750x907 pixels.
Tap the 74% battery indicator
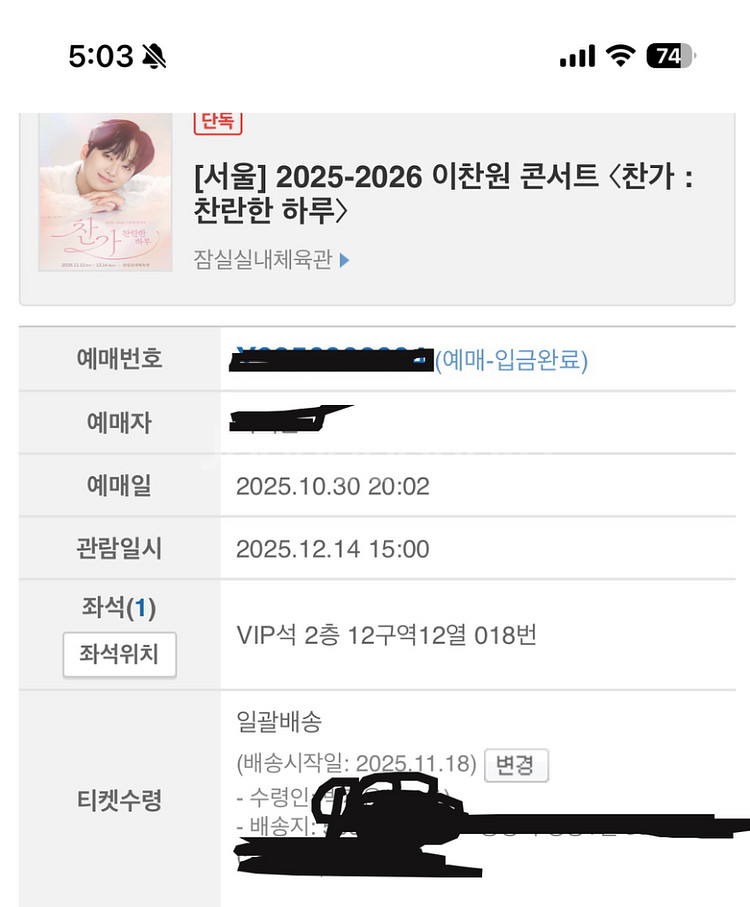coord(669,57)
